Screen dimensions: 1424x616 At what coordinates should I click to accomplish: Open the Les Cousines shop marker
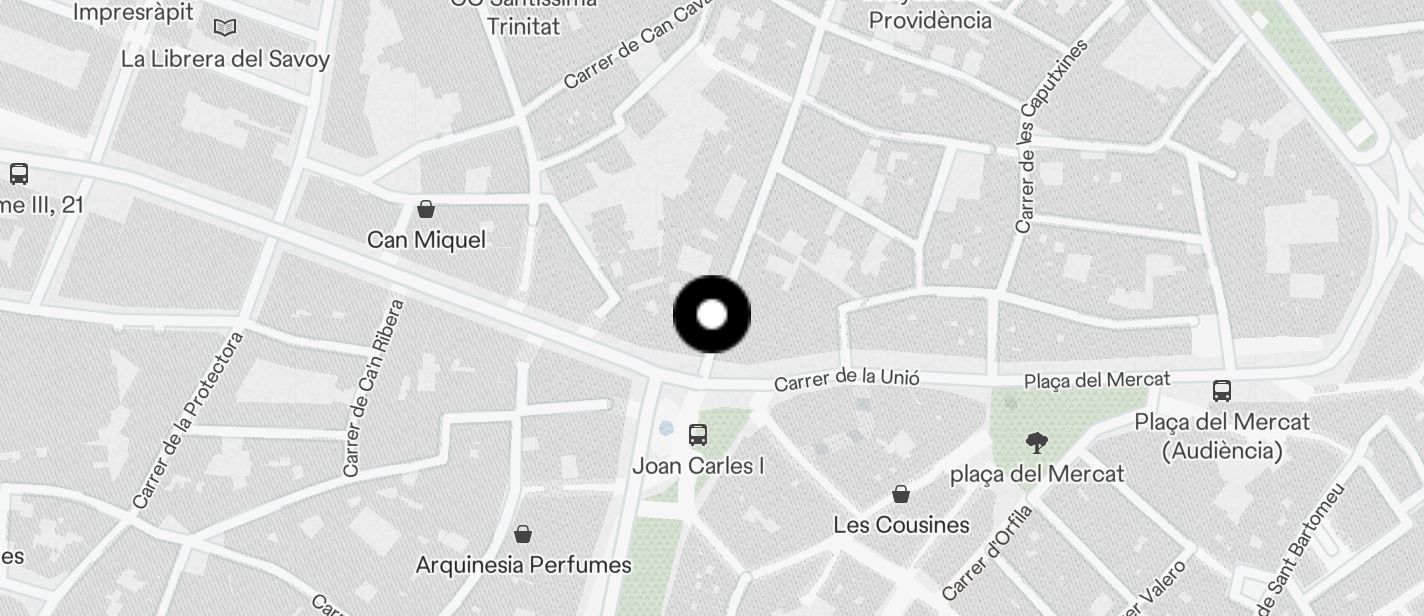901,494
